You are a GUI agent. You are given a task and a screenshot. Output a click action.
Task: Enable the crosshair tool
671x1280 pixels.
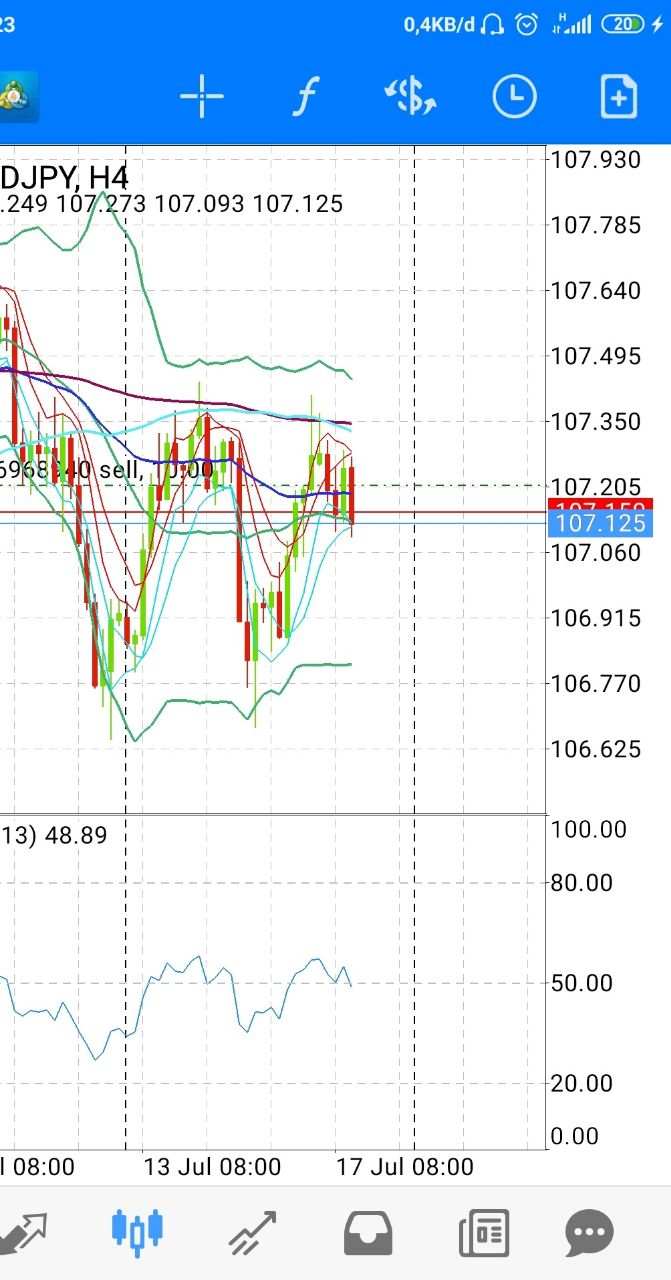[202, 97]
